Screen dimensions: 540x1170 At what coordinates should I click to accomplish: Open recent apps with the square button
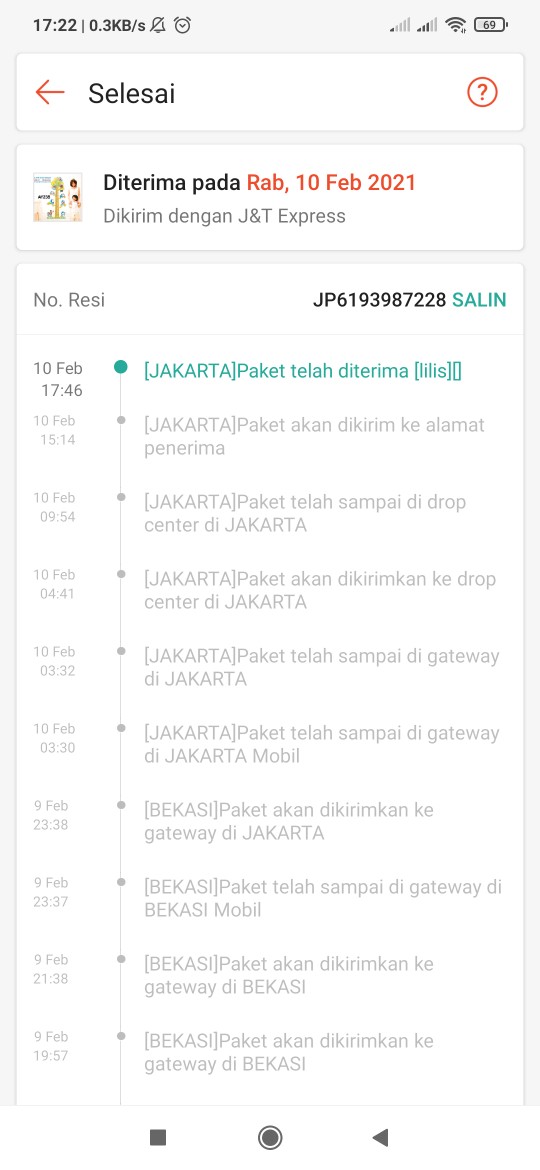tap(158, 1137)
